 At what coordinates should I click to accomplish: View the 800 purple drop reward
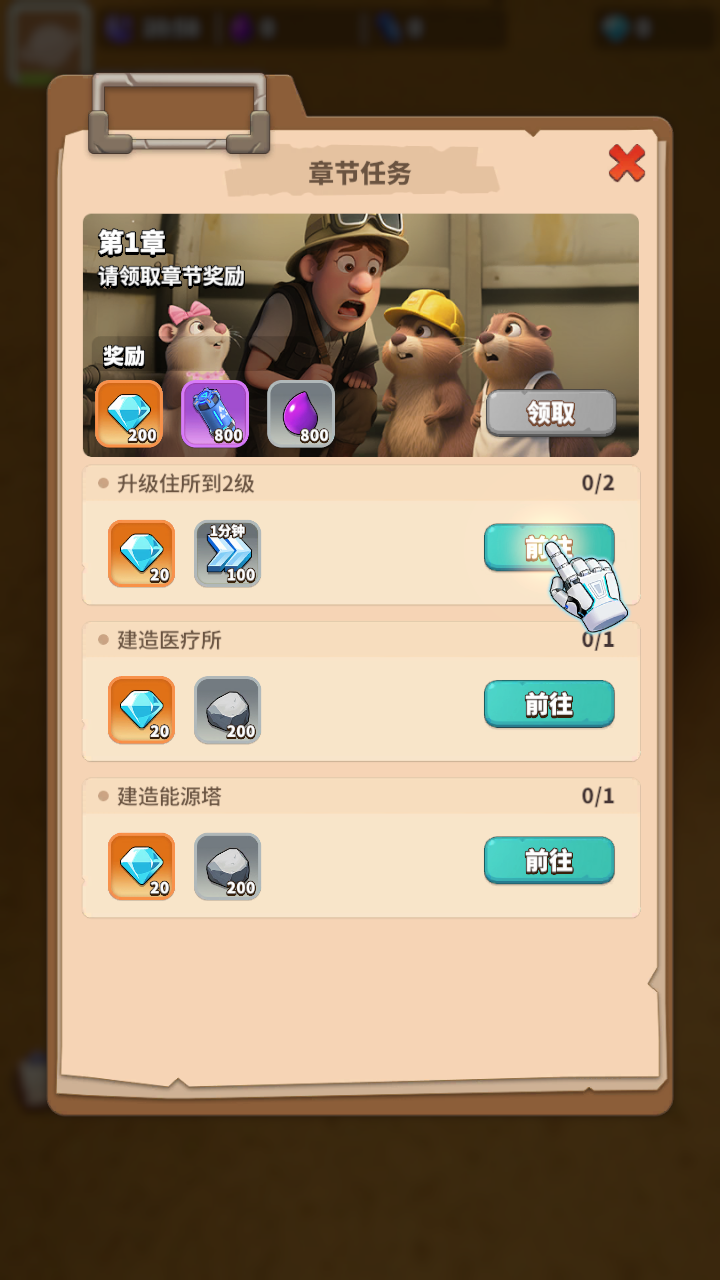click(x=301, y=413)
